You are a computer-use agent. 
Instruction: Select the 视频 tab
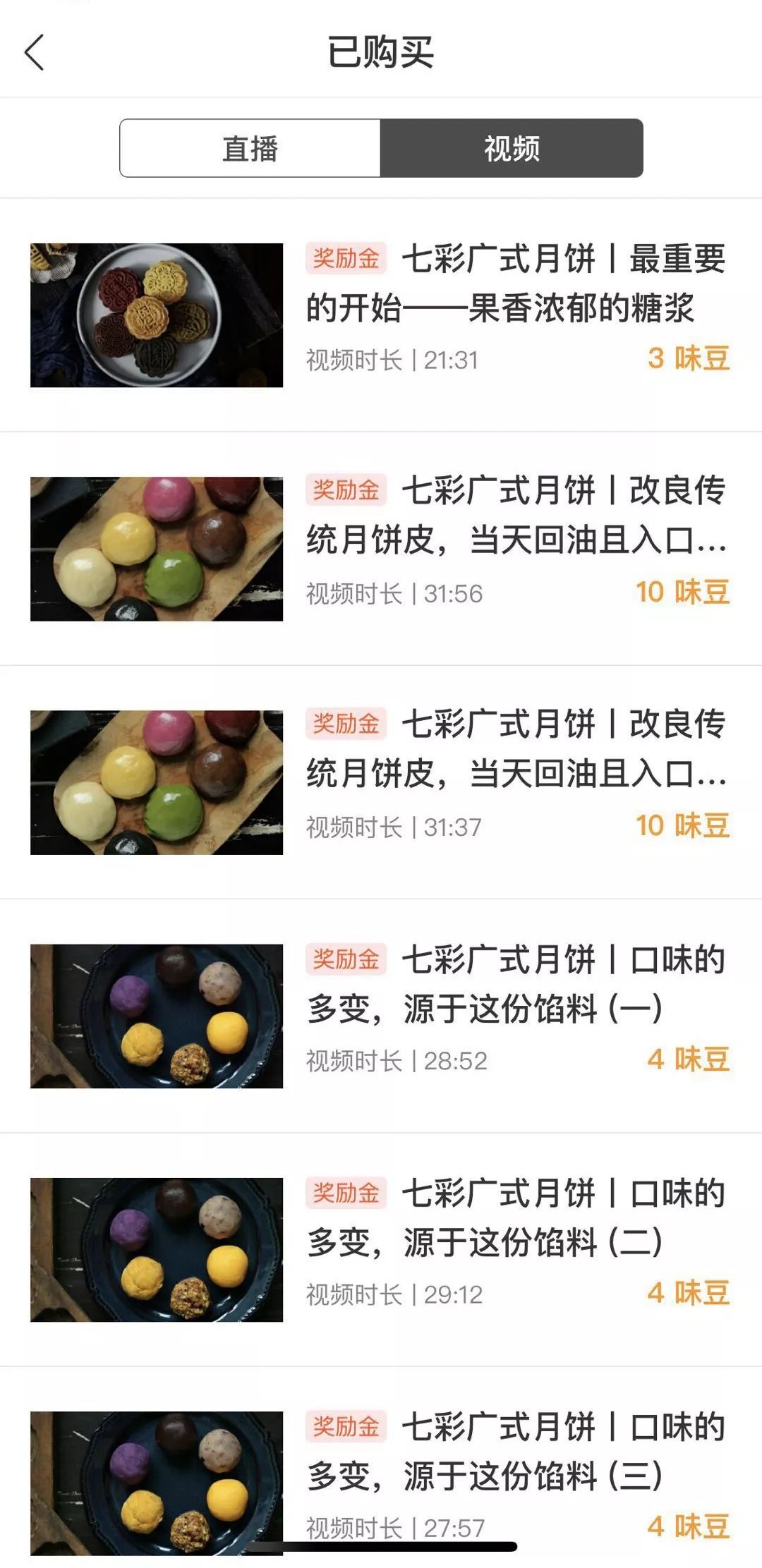(512, 148)
